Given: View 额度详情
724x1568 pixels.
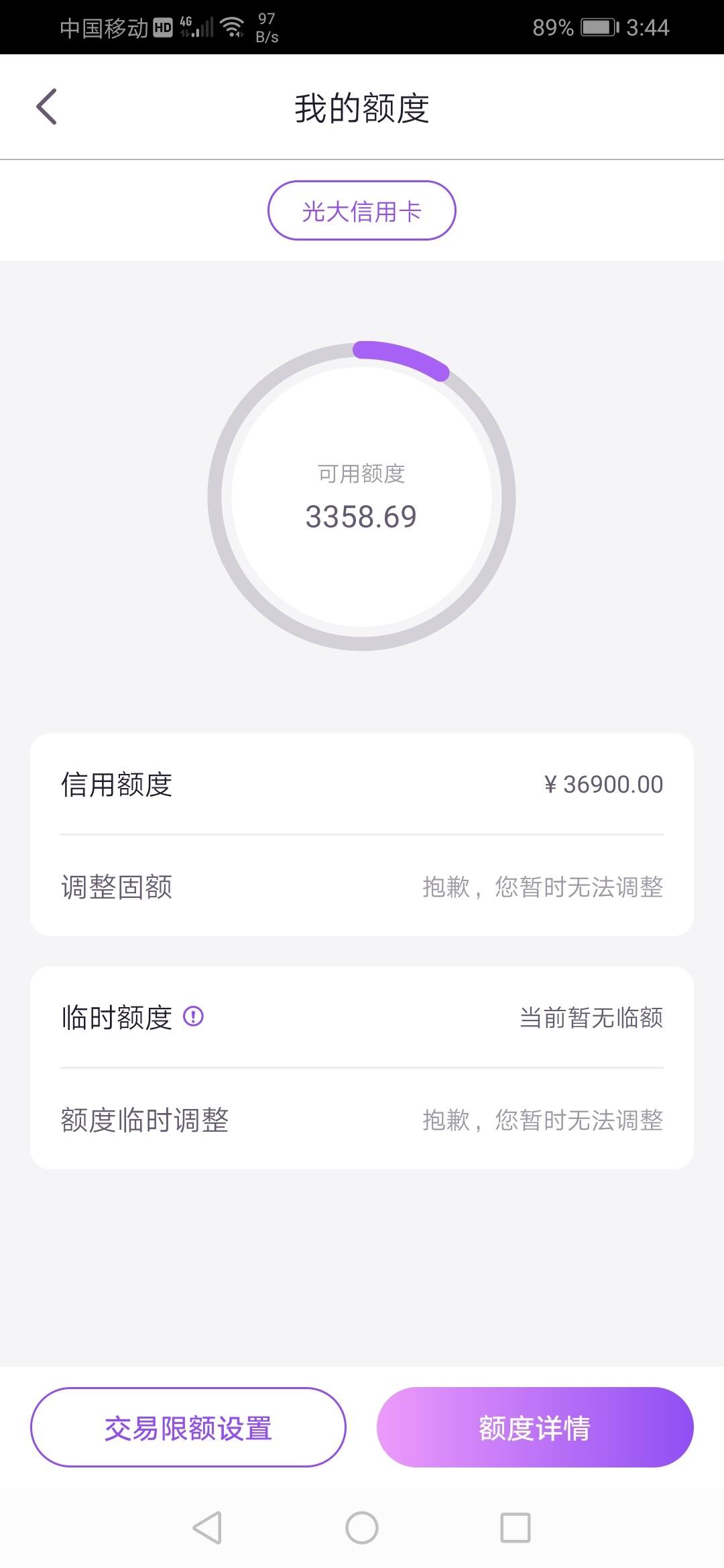Looking at the screenshot, I should [x=535, y=1427].
